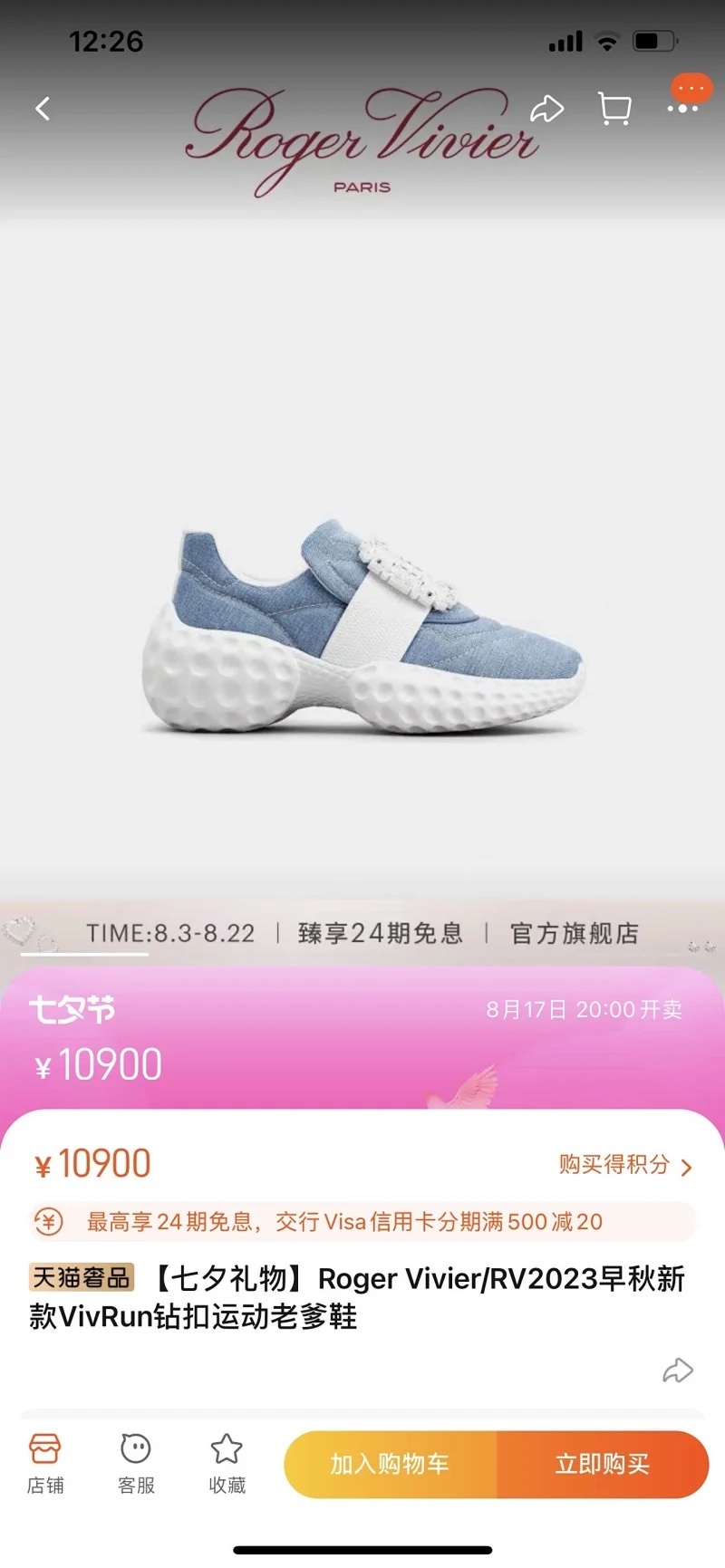
Task: Open the three-dot overflow menu
Action: click(682, 109)
